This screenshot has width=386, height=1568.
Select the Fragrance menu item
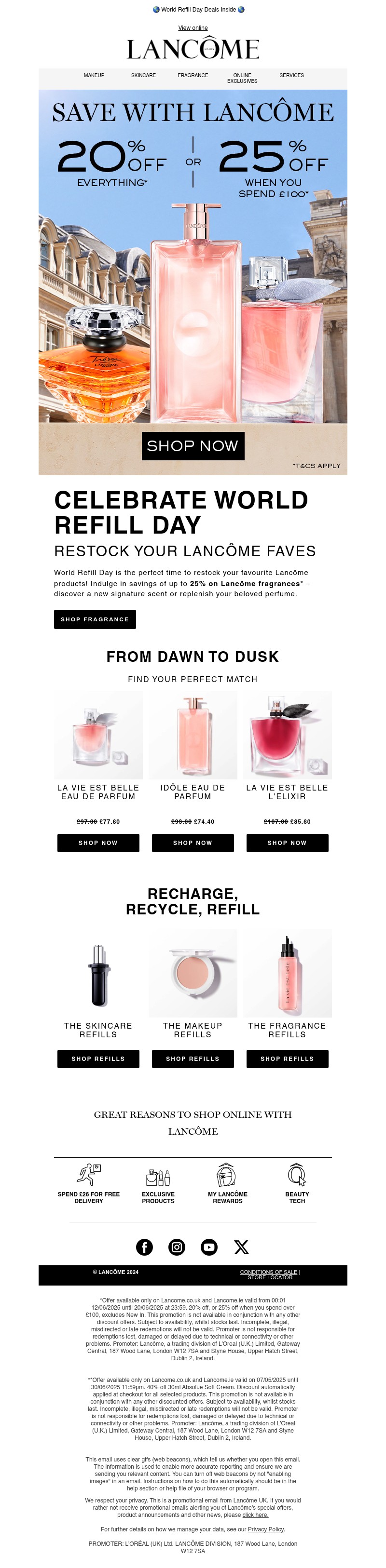193,76
